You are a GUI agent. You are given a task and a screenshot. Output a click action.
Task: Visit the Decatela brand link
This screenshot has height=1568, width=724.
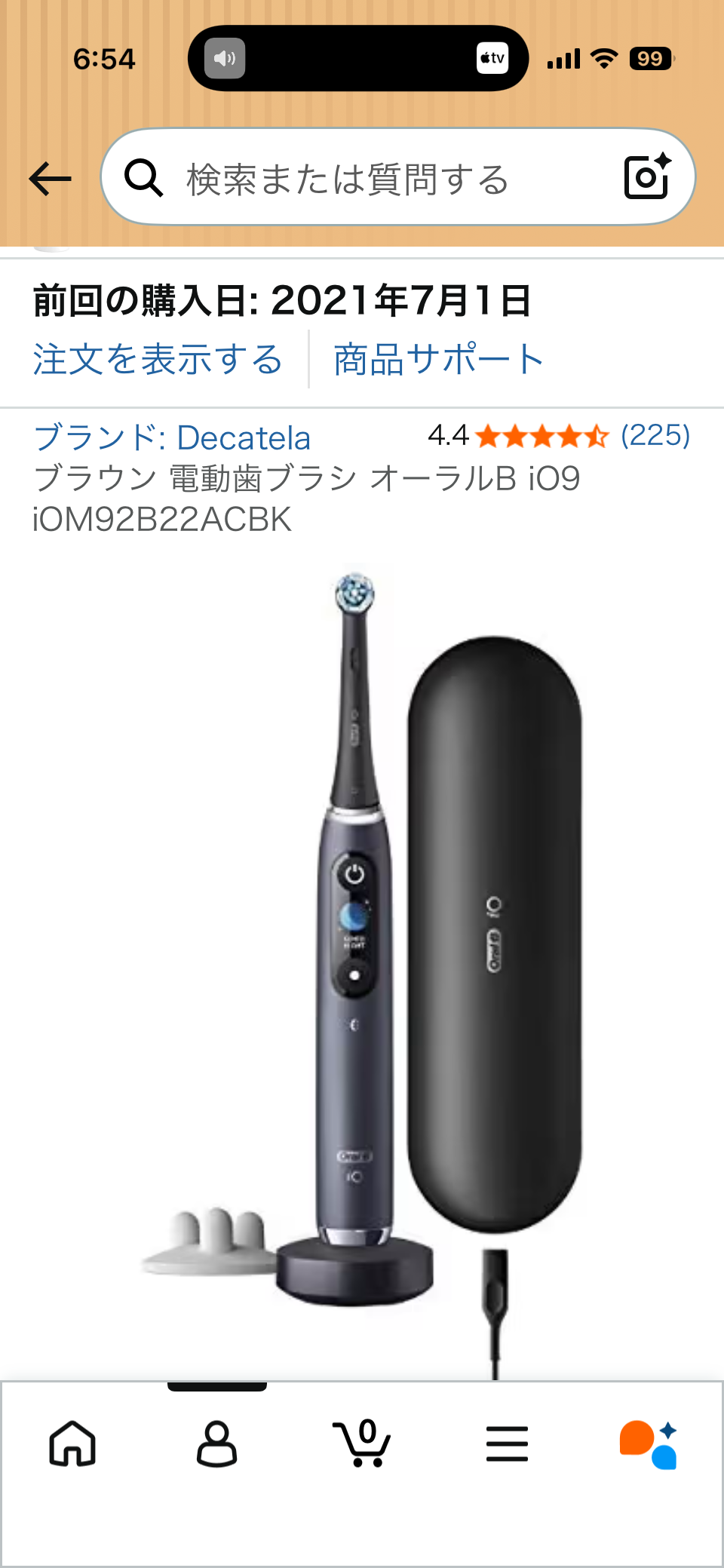point(172,437)
